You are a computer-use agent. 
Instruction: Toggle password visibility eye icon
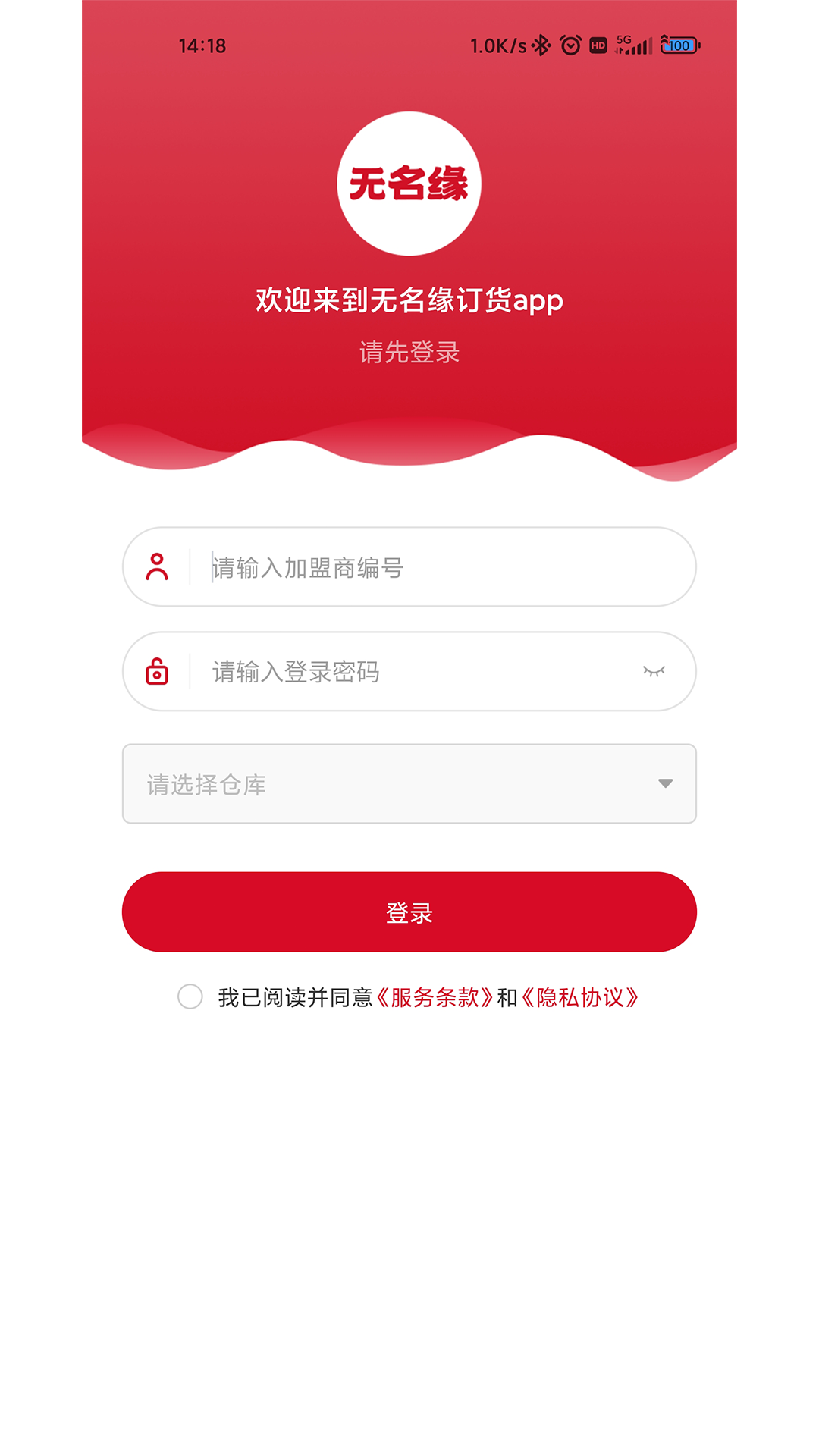pyautogui.click(x=654, y=671)
